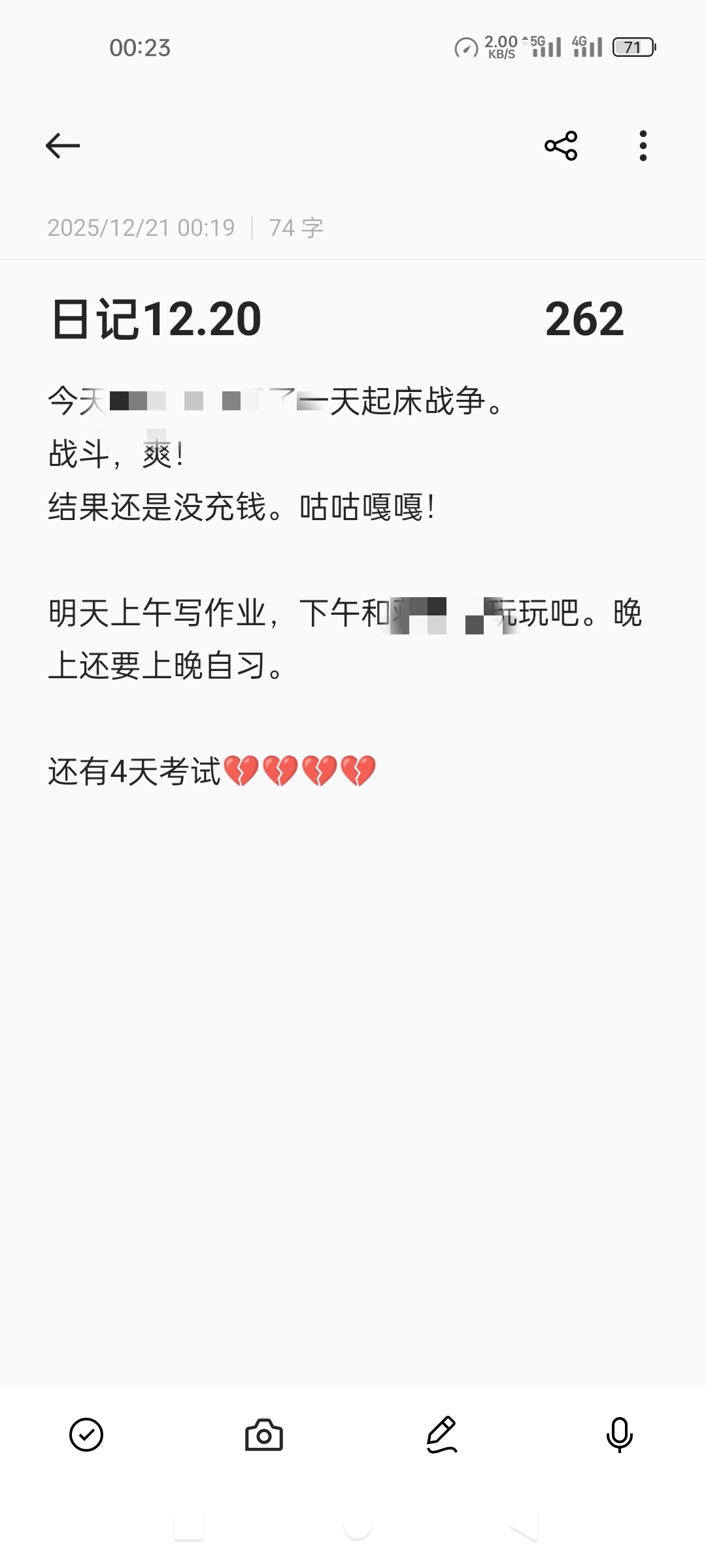This screenshot has height=1568, width=706.
Task: Tap the number 262 in the note
Action: point(585,319)
